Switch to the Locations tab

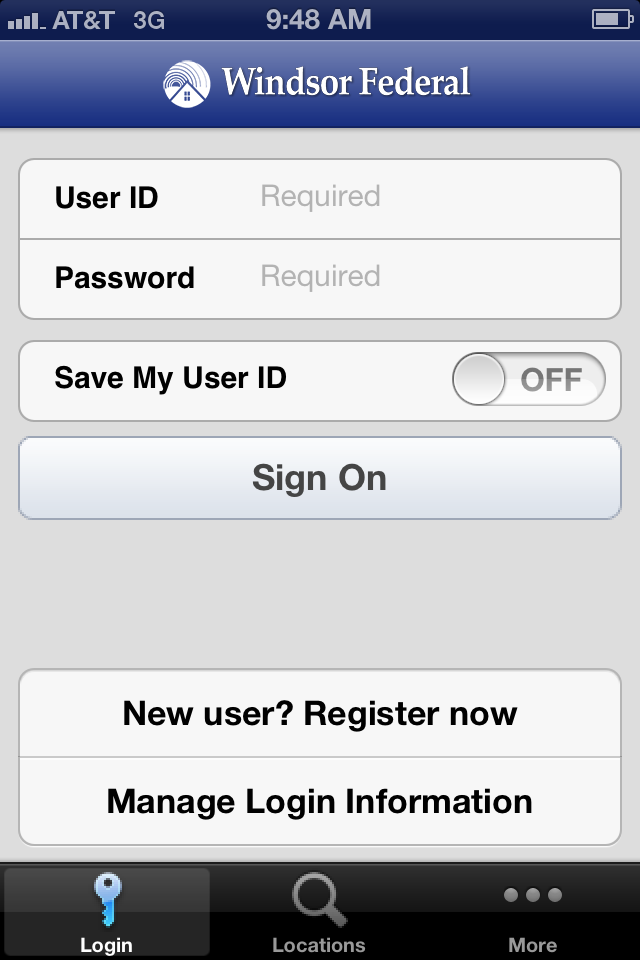pyautogui.click(x=319, y=912)
